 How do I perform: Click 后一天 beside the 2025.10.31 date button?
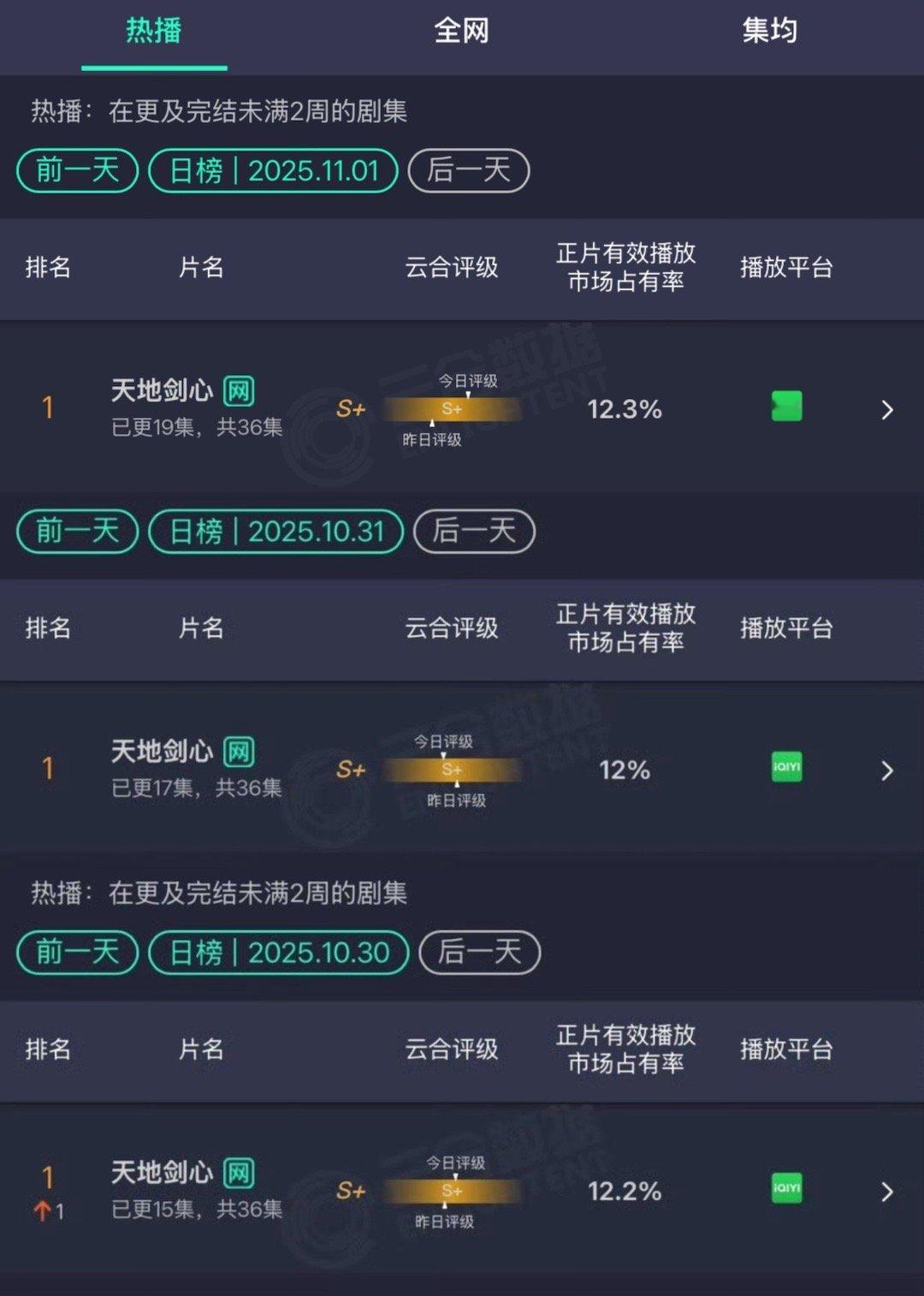coord(474,532)
